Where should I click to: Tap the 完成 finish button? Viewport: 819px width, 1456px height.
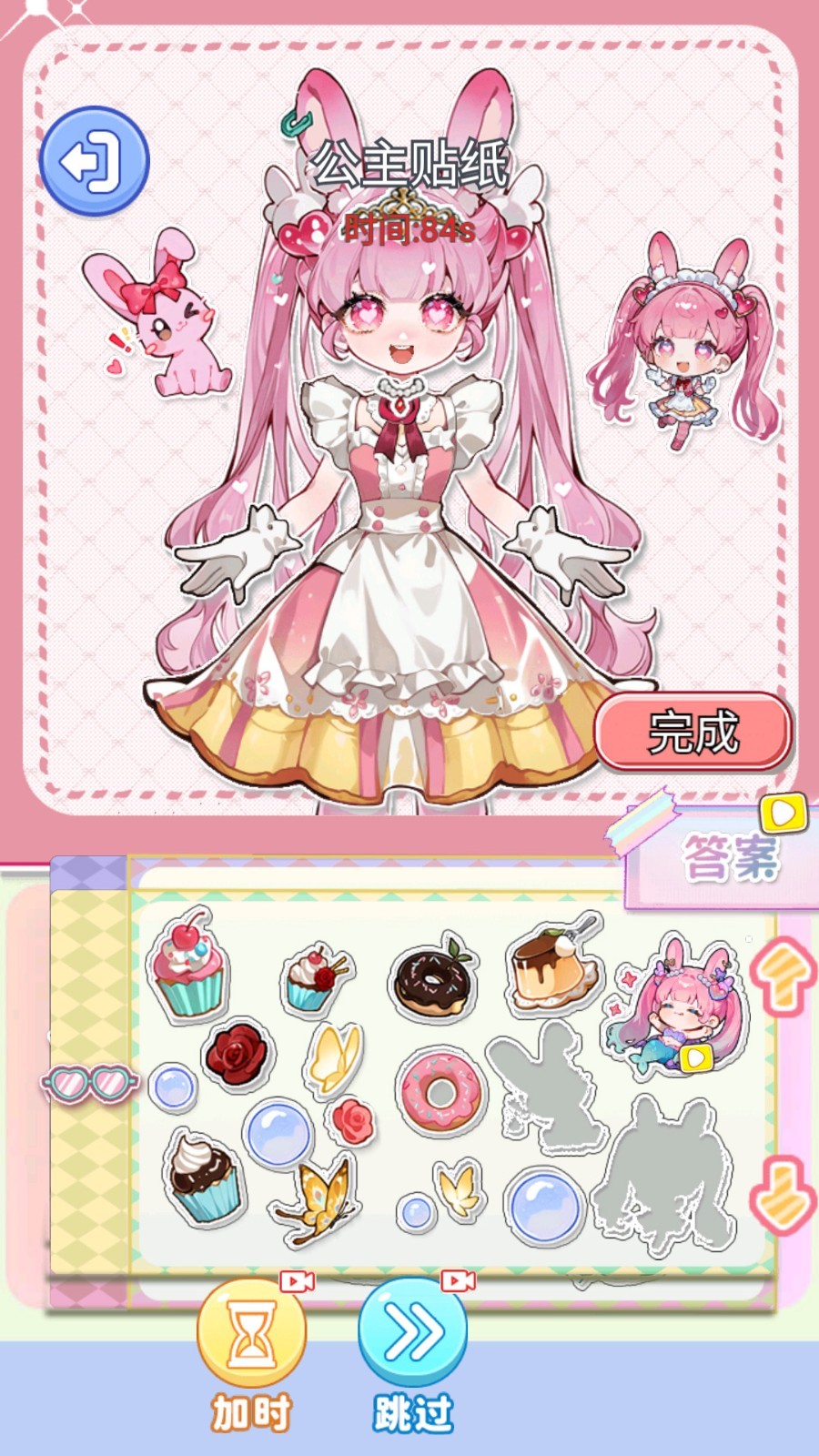(693, 732)
